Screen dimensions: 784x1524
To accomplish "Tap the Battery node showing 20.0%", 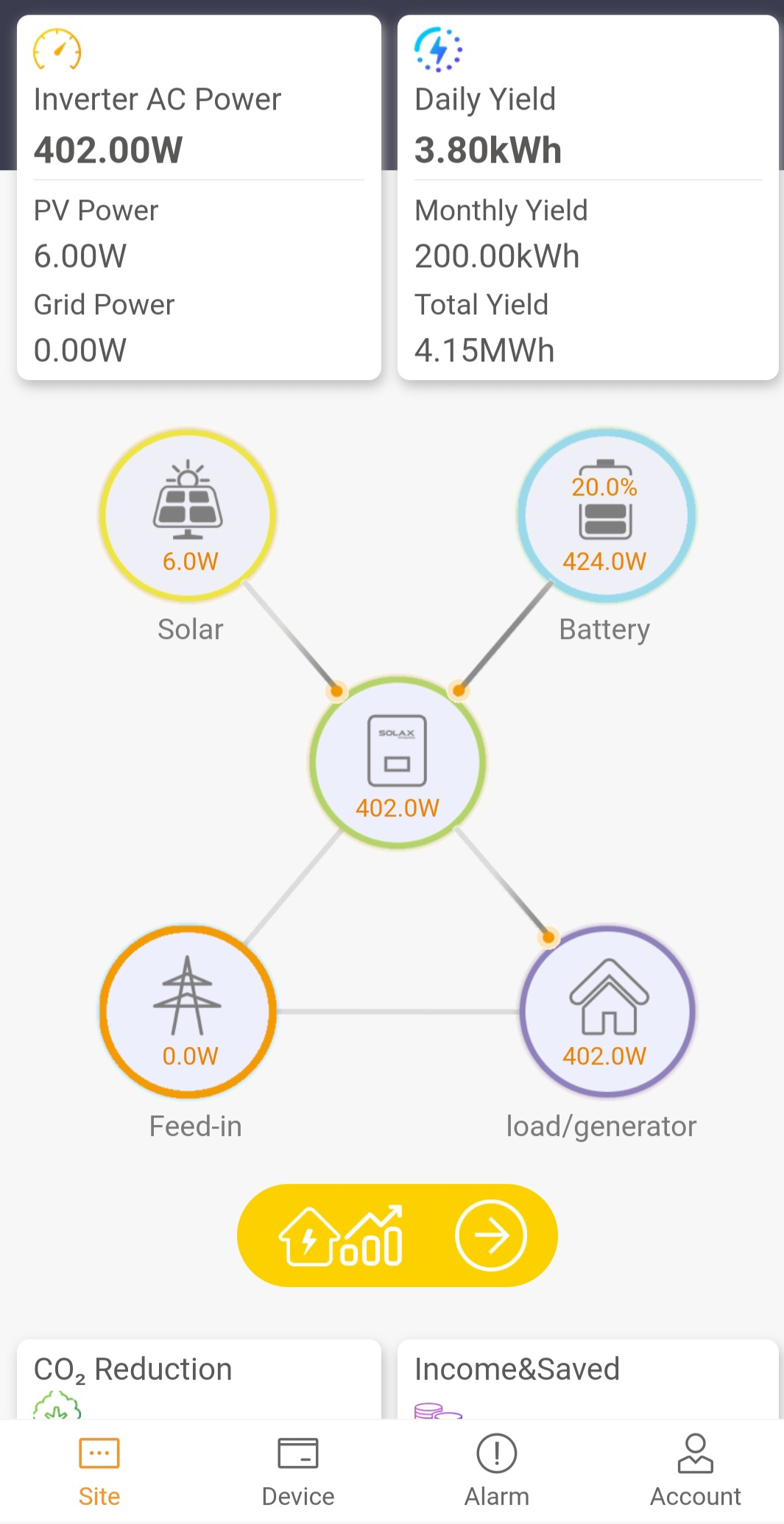I will point(605,515).
